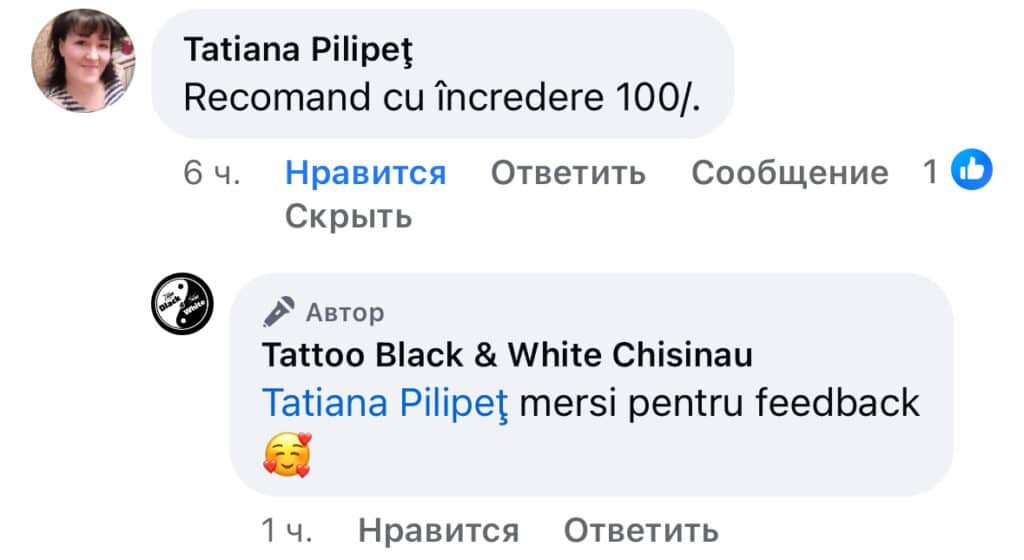Screen dimensions: 1024x560
Task: Open Tatiana Pilipeţ's profile picture
Action: [x=84, y=61]
